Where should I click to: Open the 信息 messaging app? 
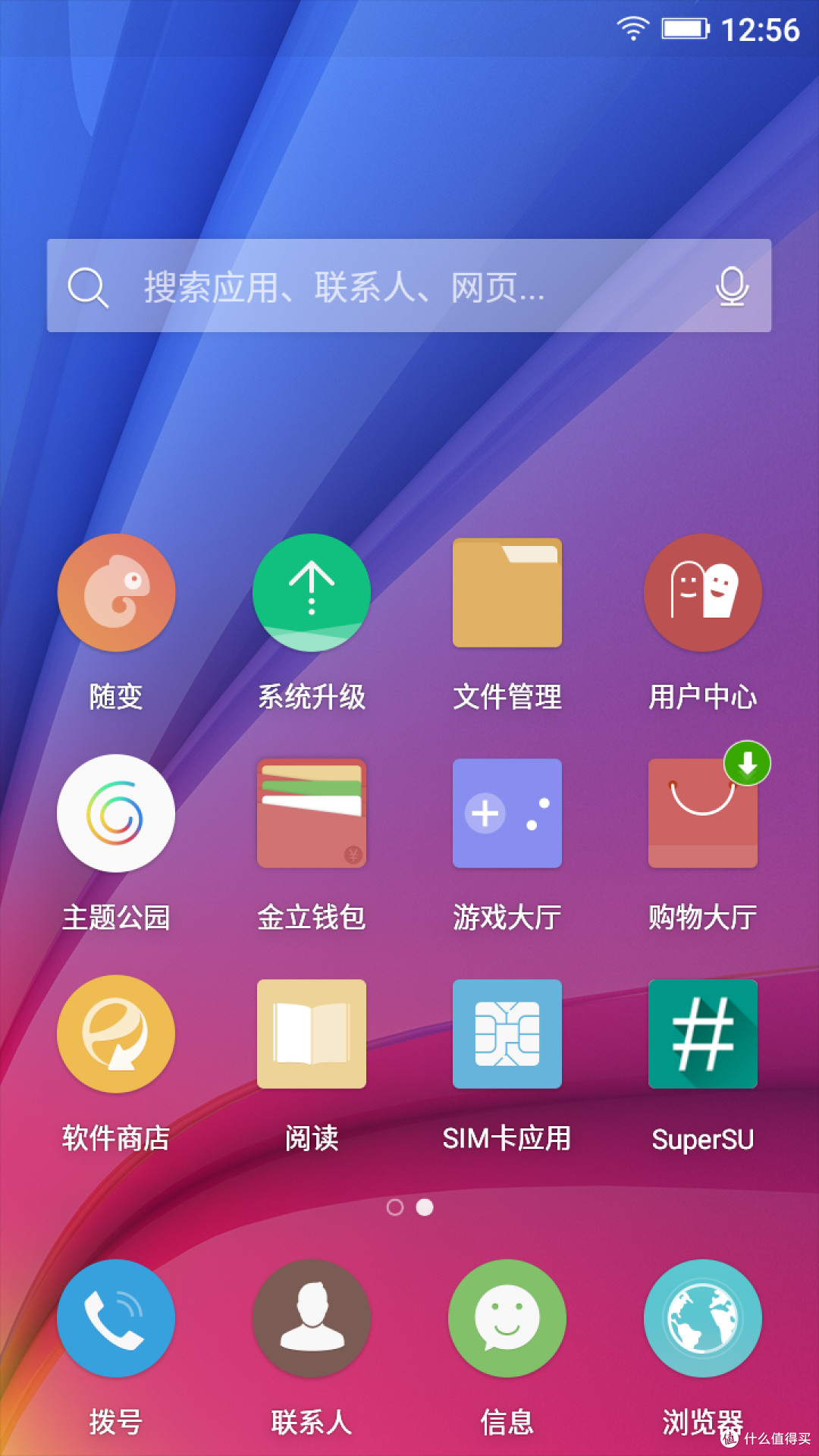click(507, 1318)
